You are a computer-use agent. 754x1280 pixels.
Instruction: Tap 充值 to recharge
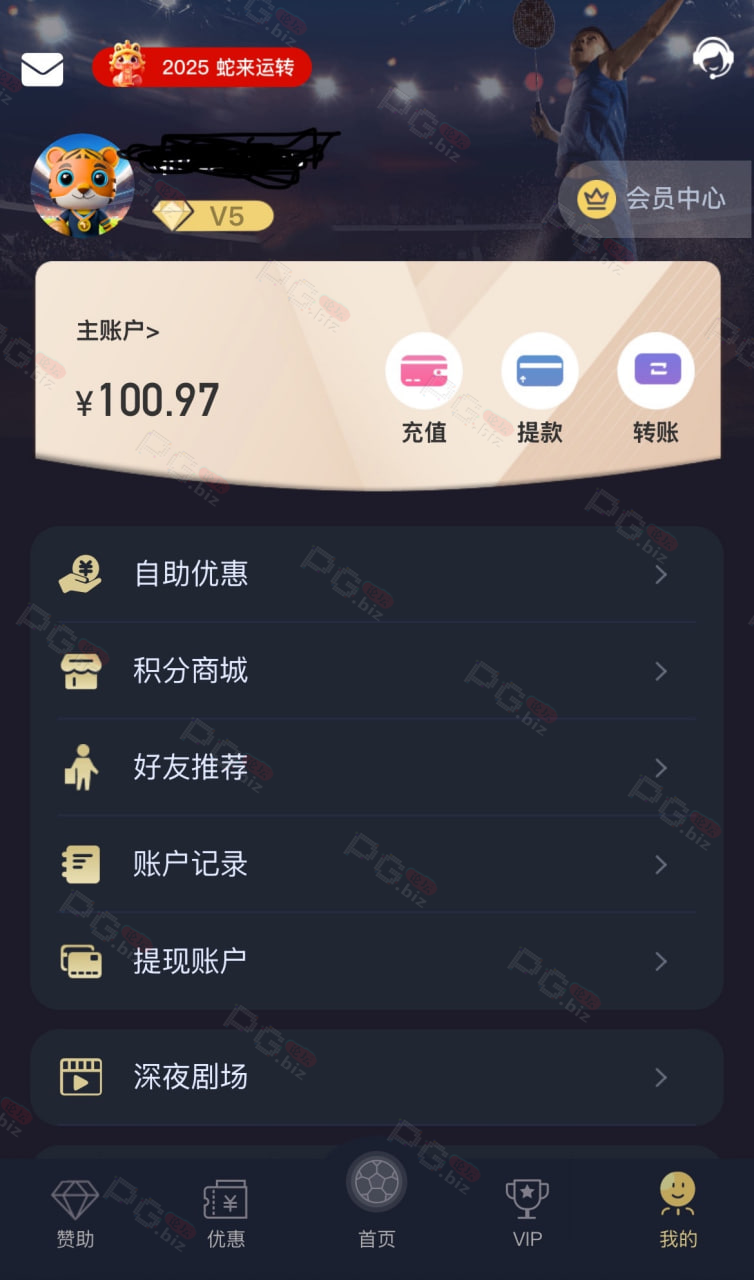point(424,389)
